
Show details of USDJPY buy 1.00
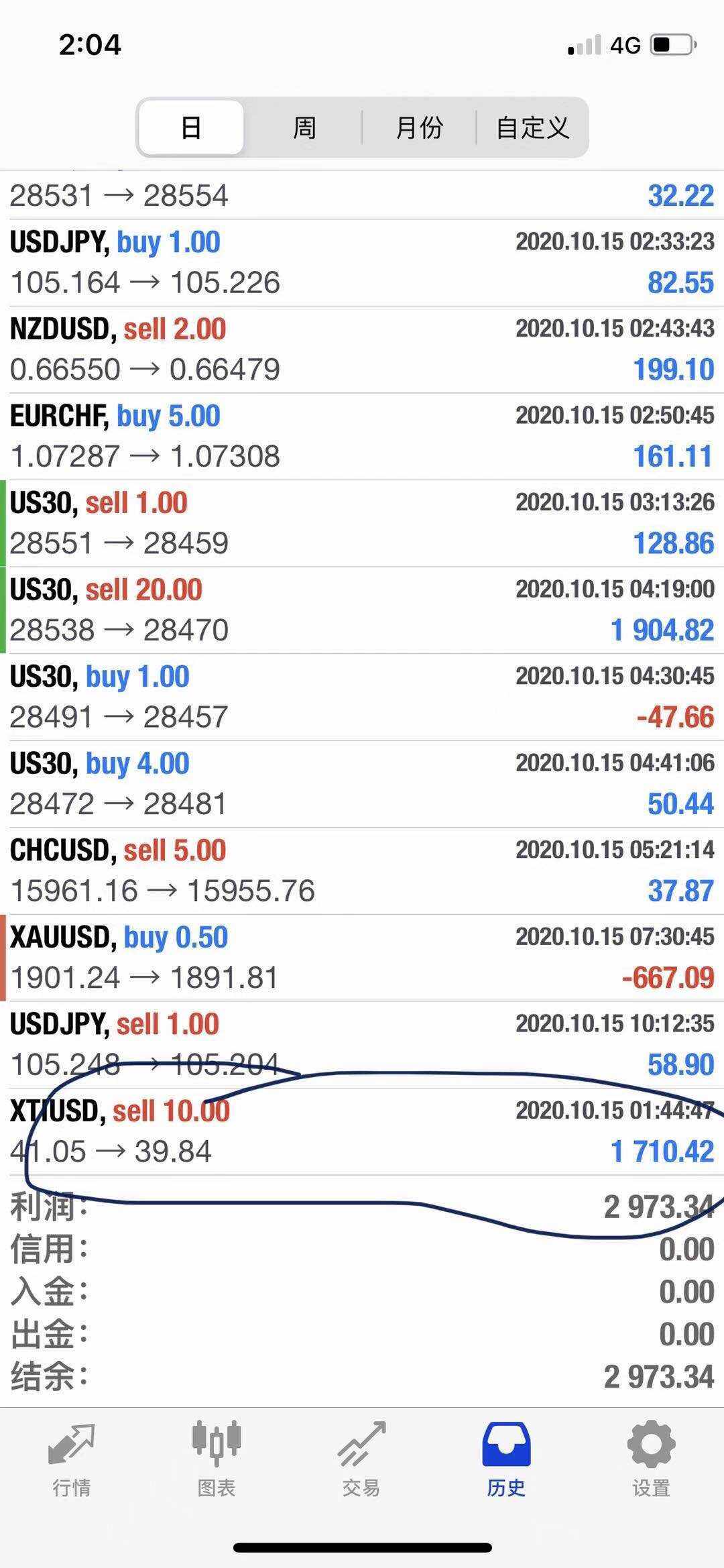tap(362, 262)
